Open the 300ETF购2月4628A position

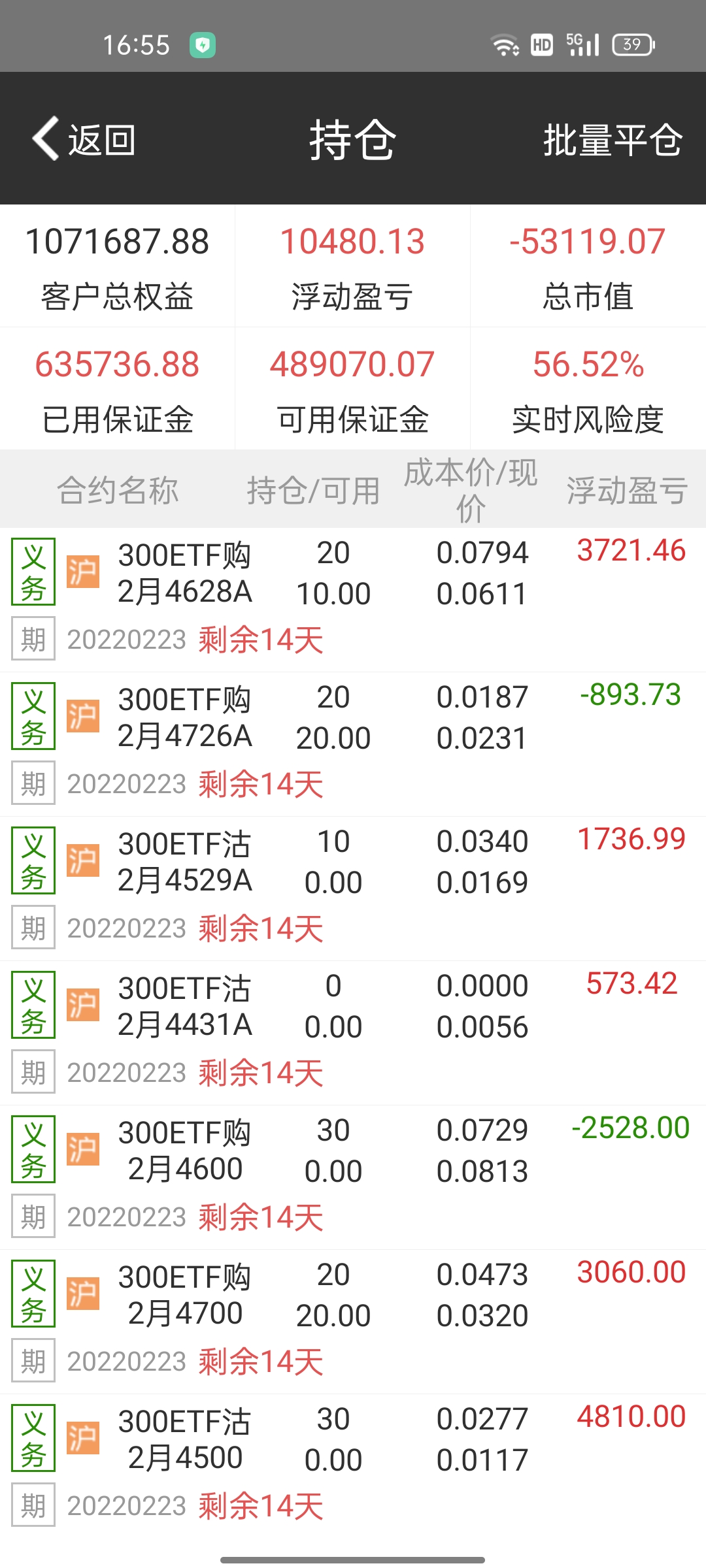185,574
